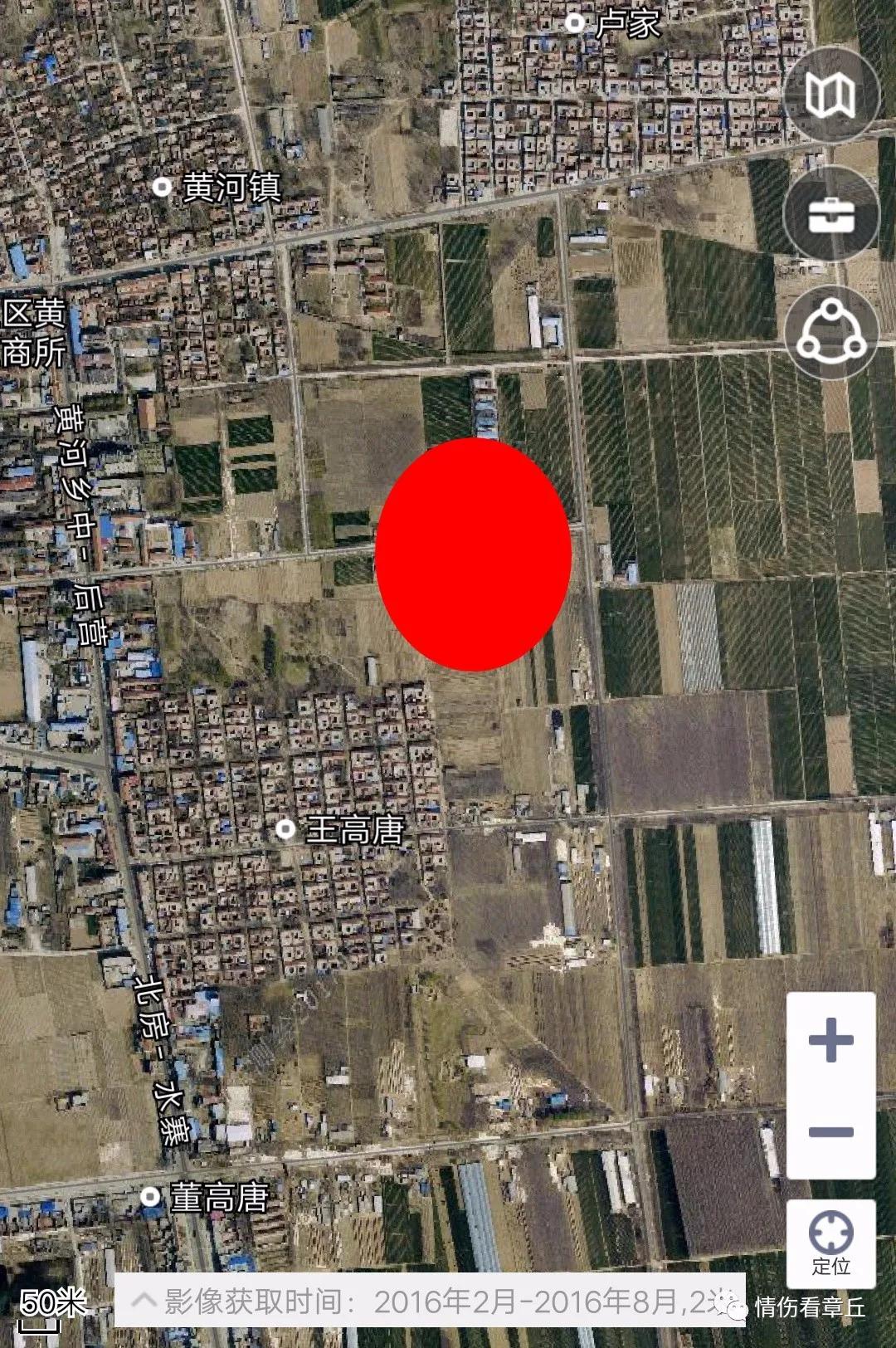
Task: Open the map layers switcher
Action: tap(830, 95)
